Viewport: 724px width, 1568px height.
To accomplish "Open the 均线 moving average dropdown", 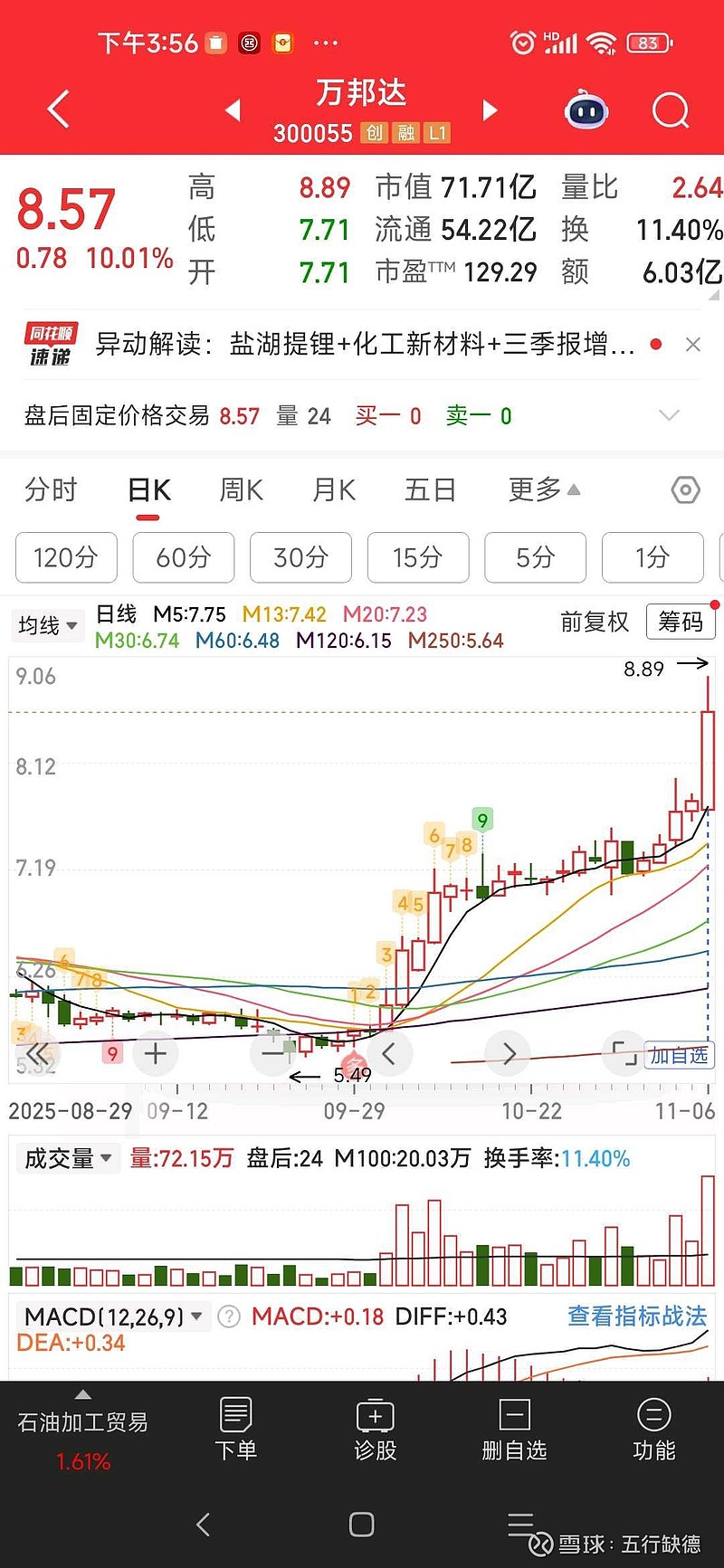I will (46, 625).
